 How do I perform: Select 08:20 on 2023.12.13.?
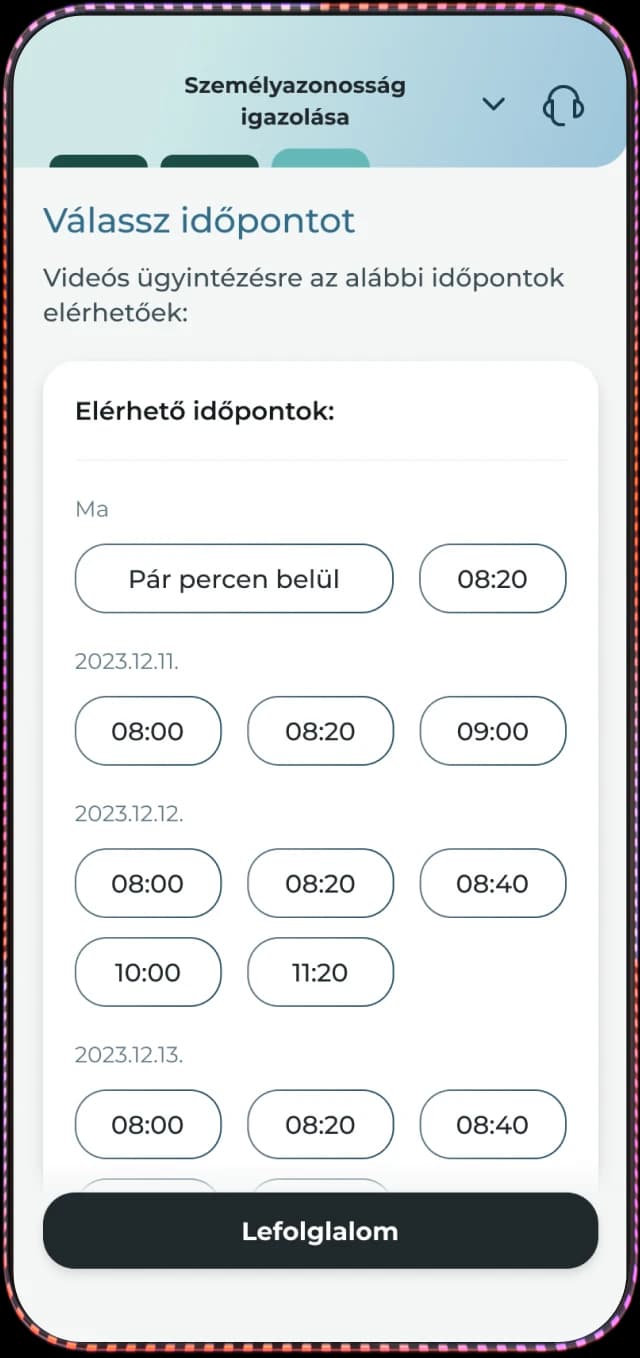[x=320, y=1124]
